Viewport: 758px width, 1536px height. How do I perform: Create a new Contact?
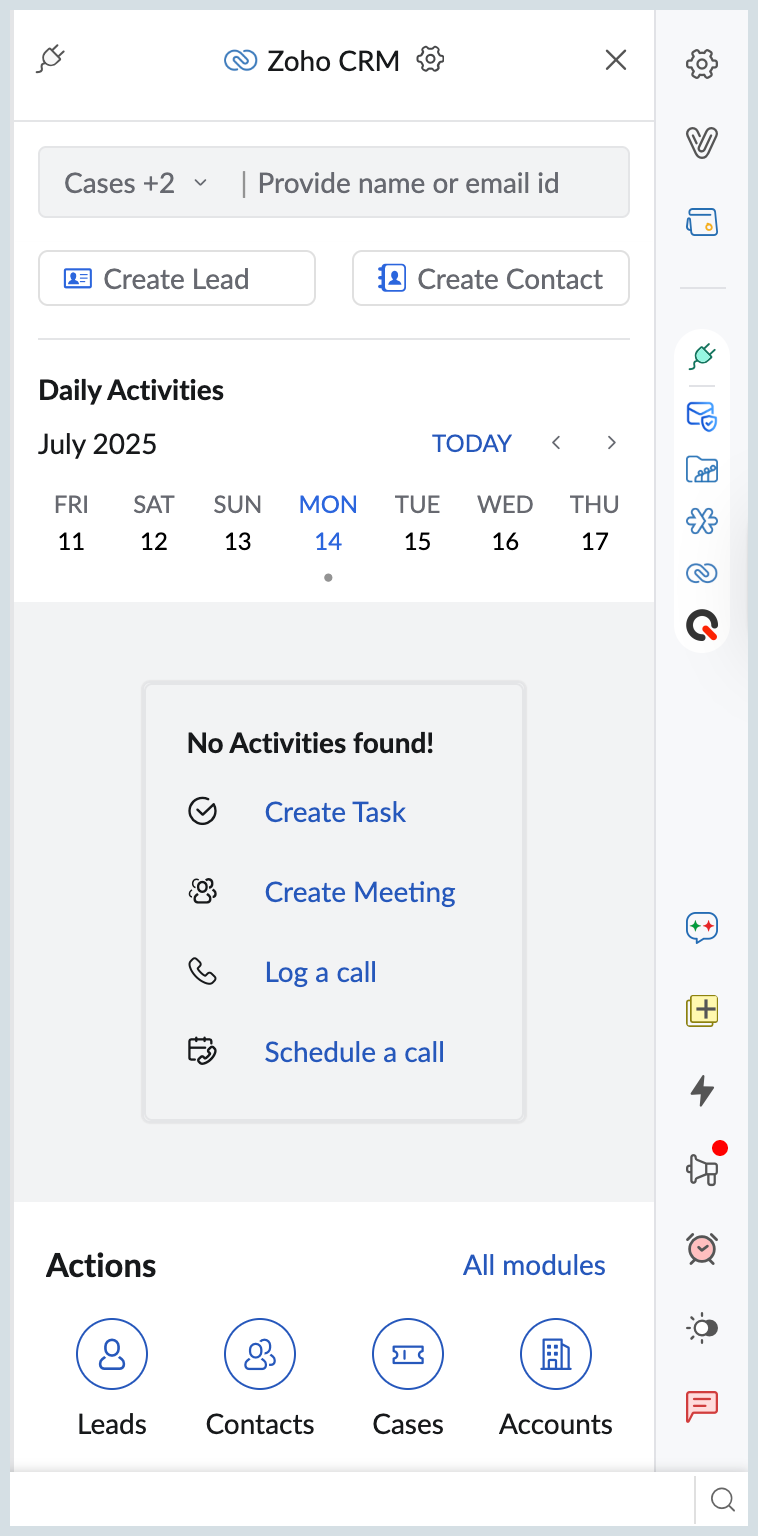[491, 278]
